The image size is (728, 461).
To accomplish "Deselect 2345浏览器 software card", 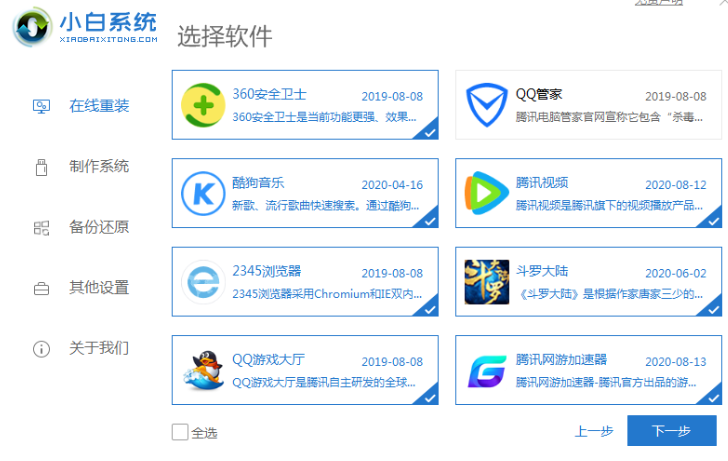I will (305, 281).
